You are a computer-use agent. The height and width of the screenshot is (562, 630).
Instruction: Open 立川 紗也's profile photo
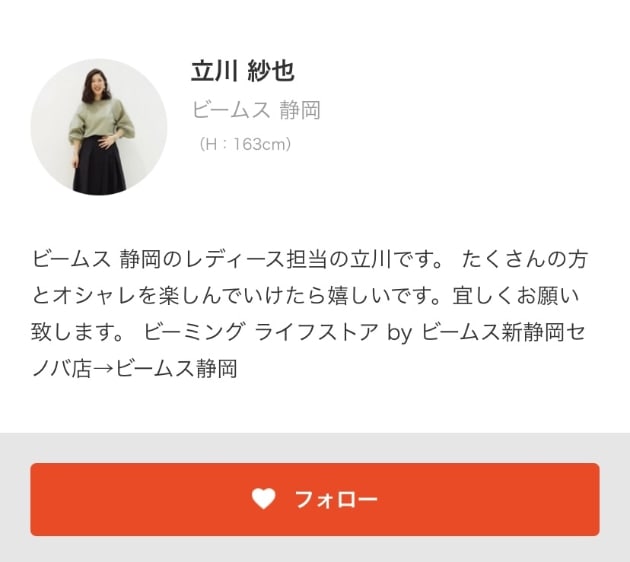(x=99, y=127)
